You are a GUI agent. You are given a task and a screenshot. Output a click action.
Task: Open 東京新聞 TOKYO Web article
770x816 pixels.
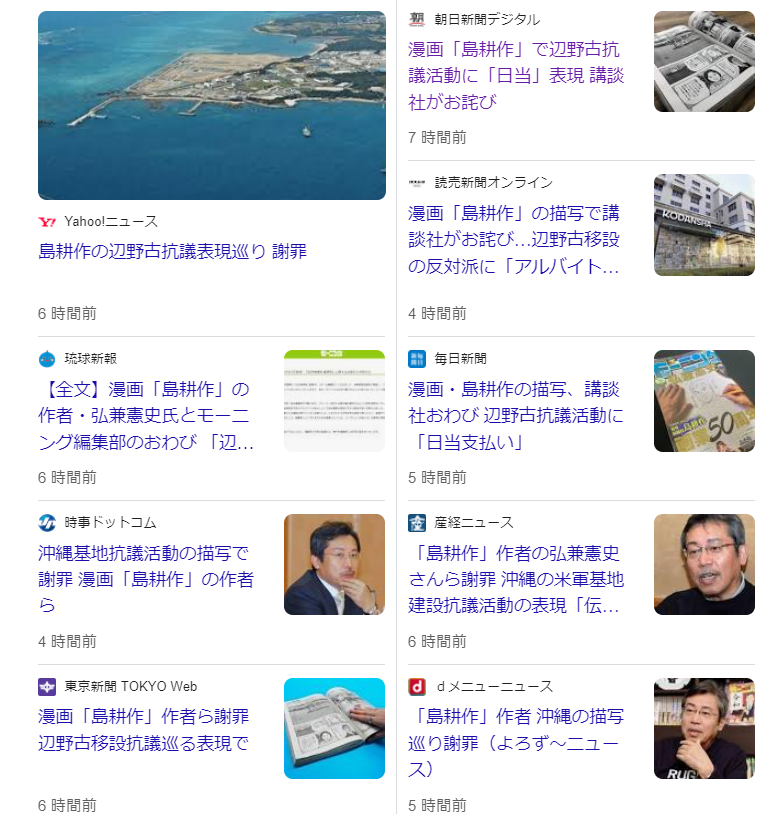click(x=143, y=730)
